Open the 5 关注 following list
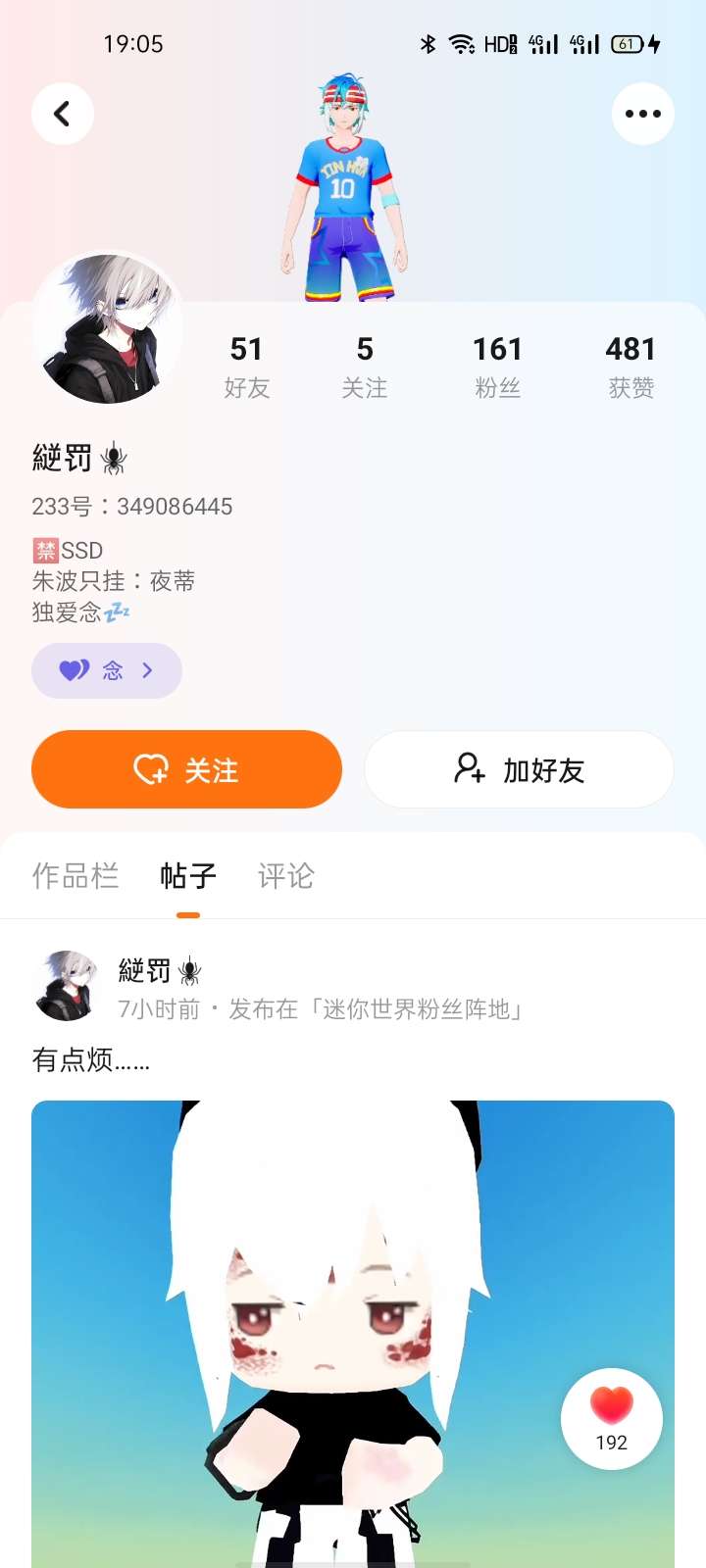Image resolution: width=706 pixels, height=1568 pixels. point(364,367)
